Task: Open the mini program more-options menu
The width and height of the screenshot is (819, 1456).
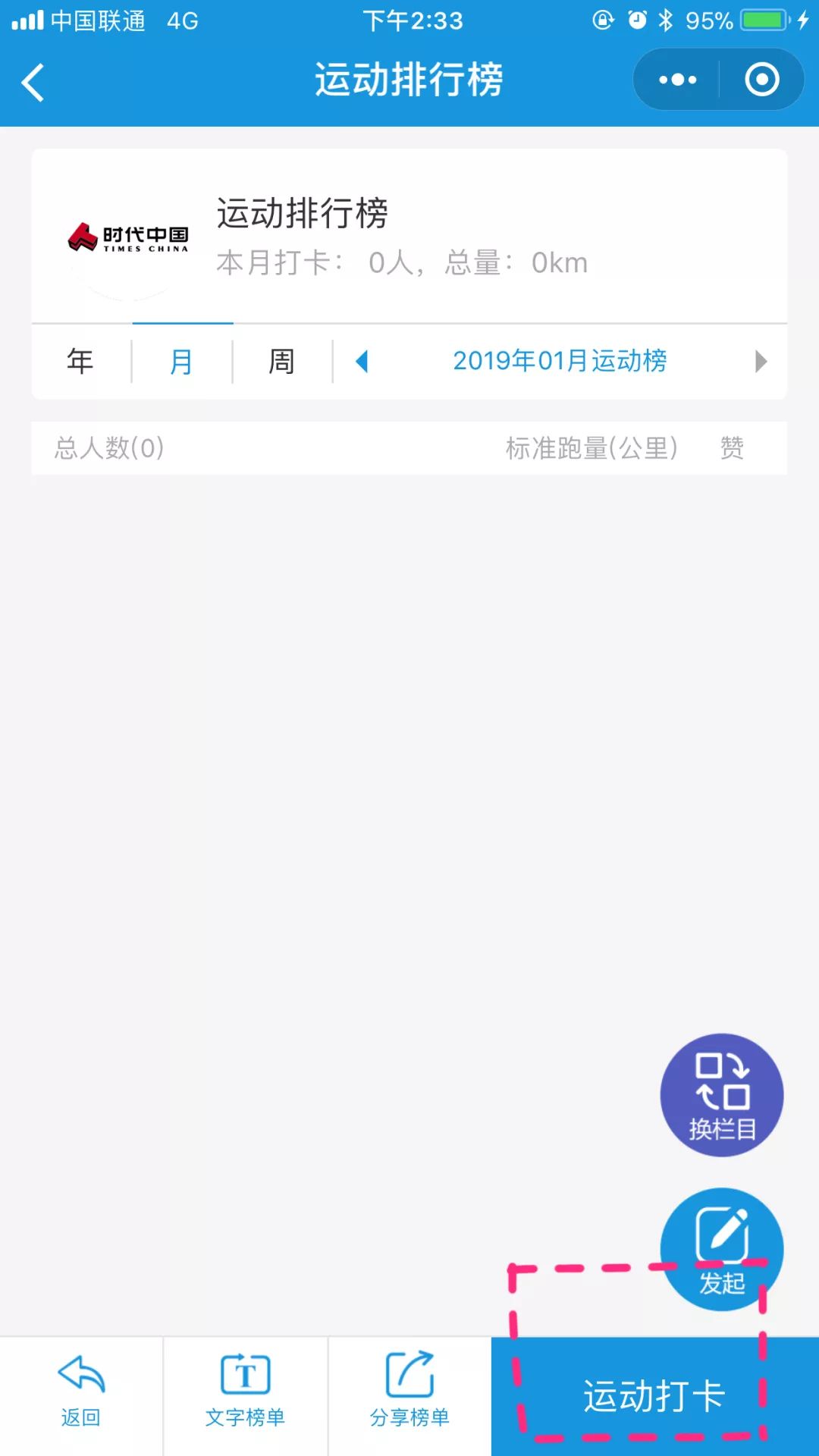Action: [x=677, y=80]
